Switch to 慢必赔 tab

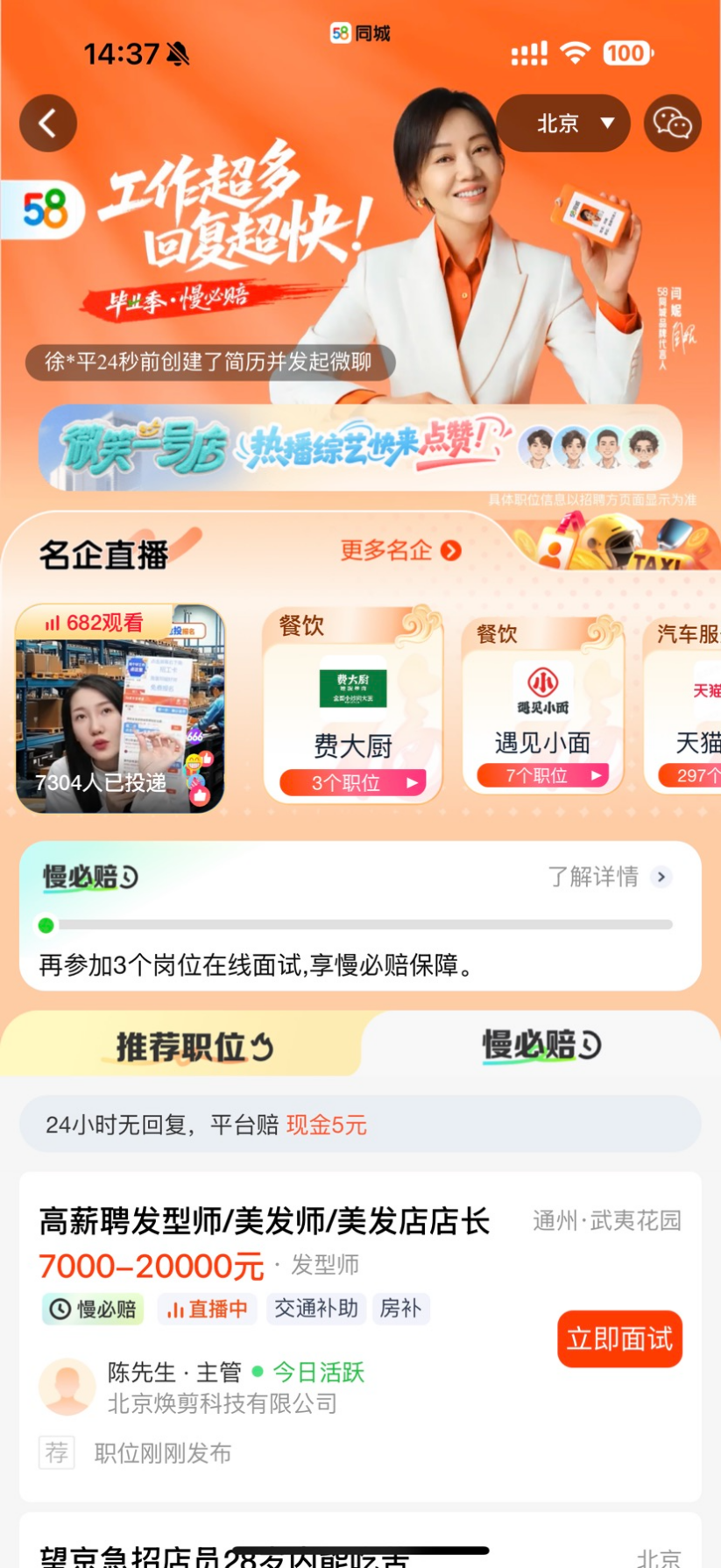click(x=541, y=1045)
